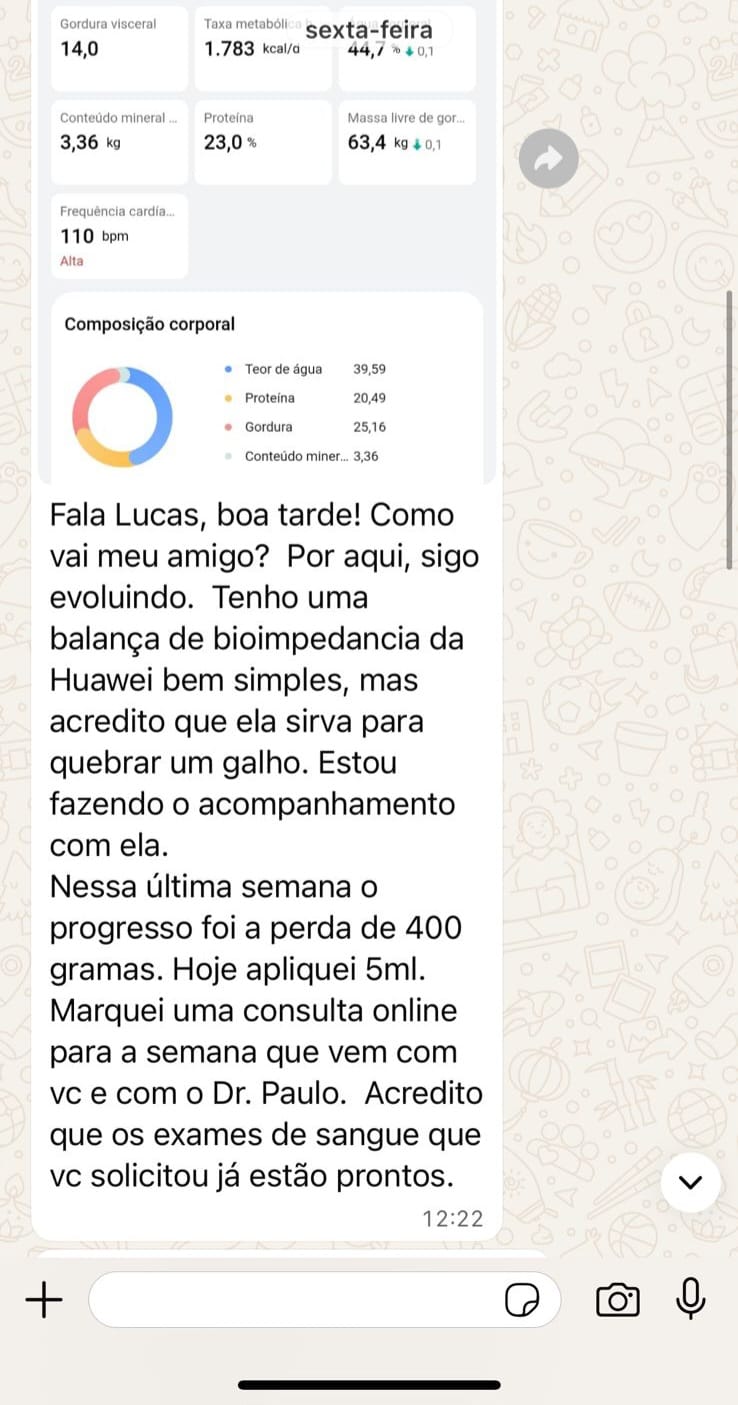
Task: Record a voice message with microphone
Action: pos(690,1299)
